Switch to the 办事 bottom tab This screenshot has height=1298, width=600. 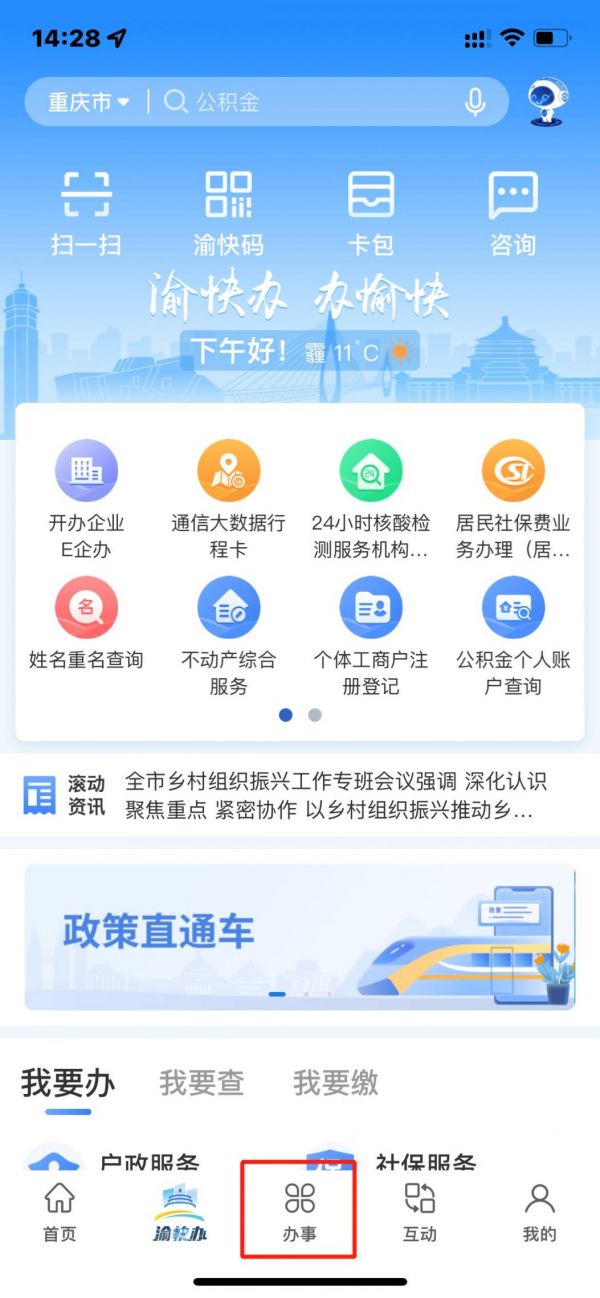[300, 1212]
